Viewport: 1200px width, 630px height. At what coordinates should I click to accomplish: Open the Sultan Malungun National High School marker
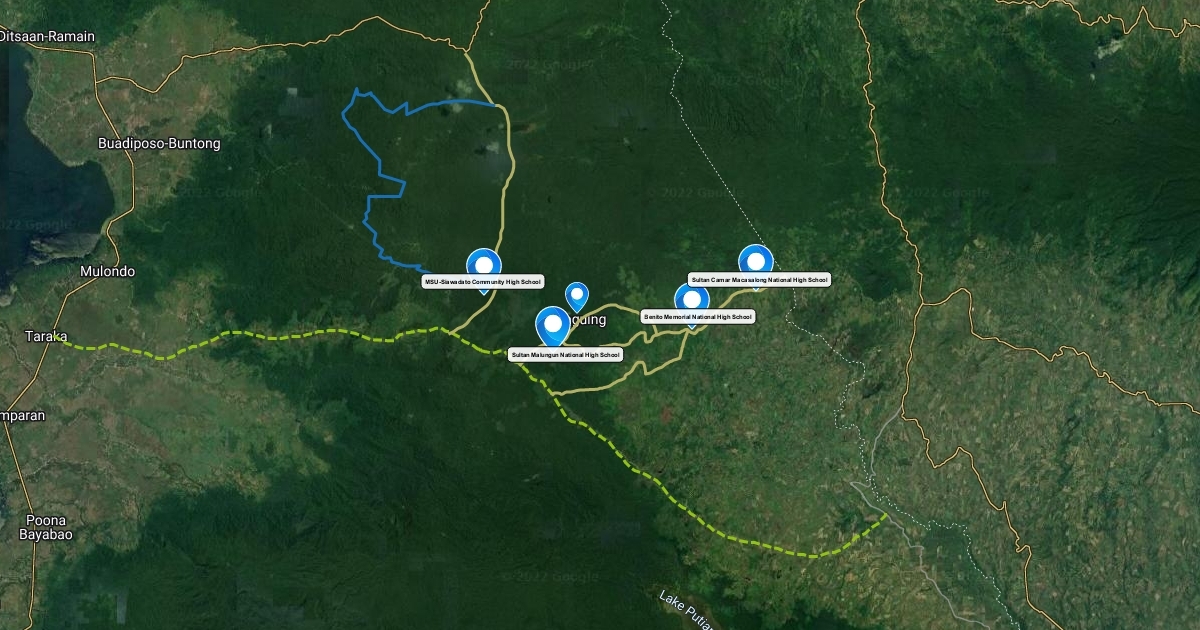pyautogui.click(x=552, y=324)
